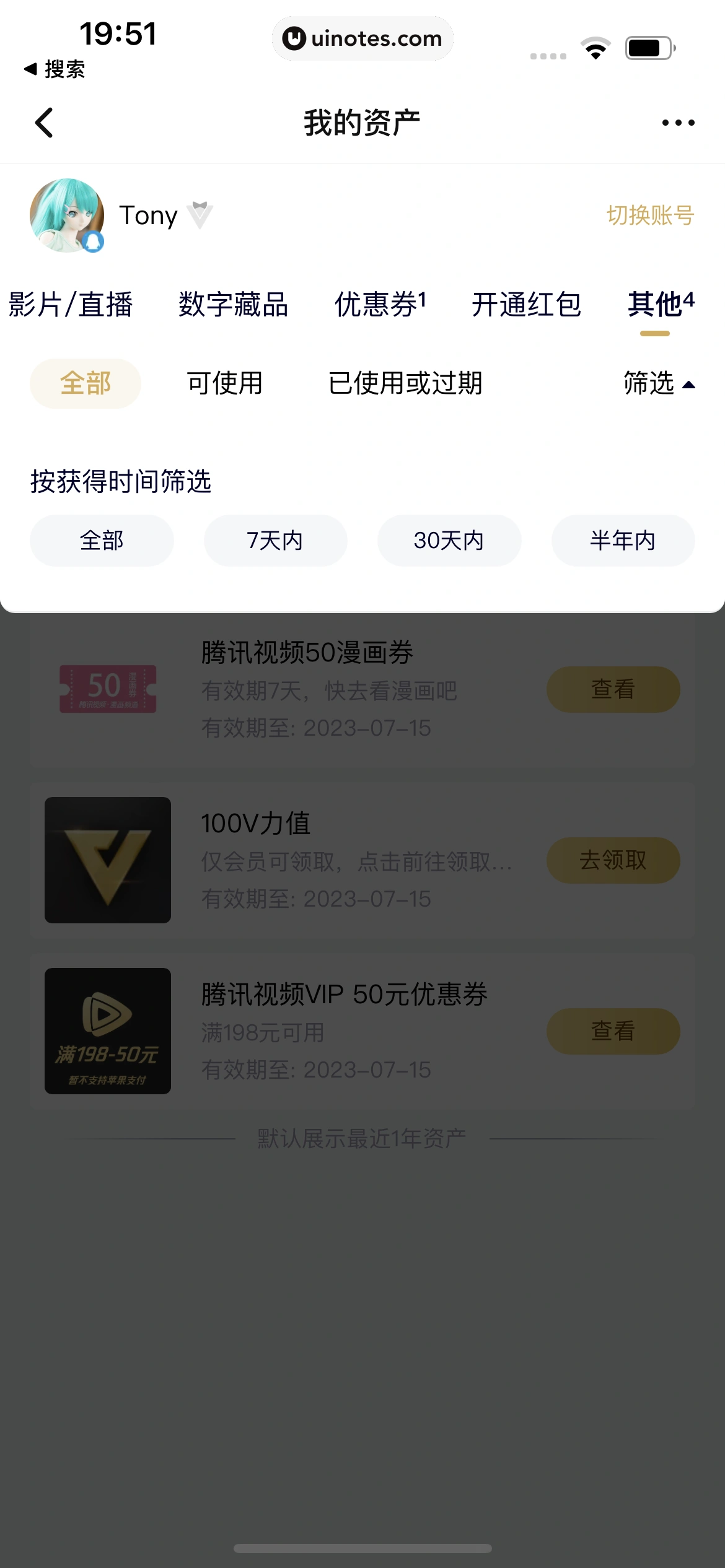Collapse the 筛选 filter dropdown
The image size is (725, 1568).
pos(659,383)
